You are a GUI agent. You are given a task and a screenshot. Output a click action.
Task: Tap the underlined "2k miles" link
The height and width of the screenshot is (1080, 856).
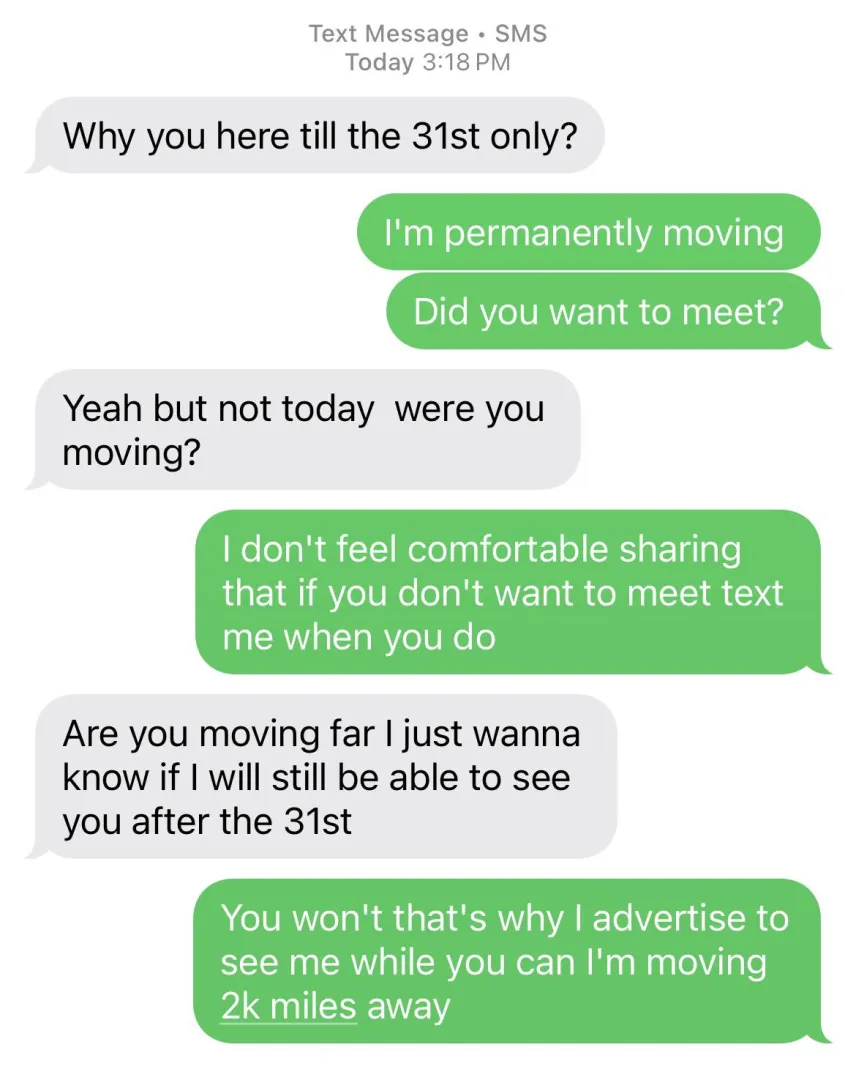tap(288, 1007)
